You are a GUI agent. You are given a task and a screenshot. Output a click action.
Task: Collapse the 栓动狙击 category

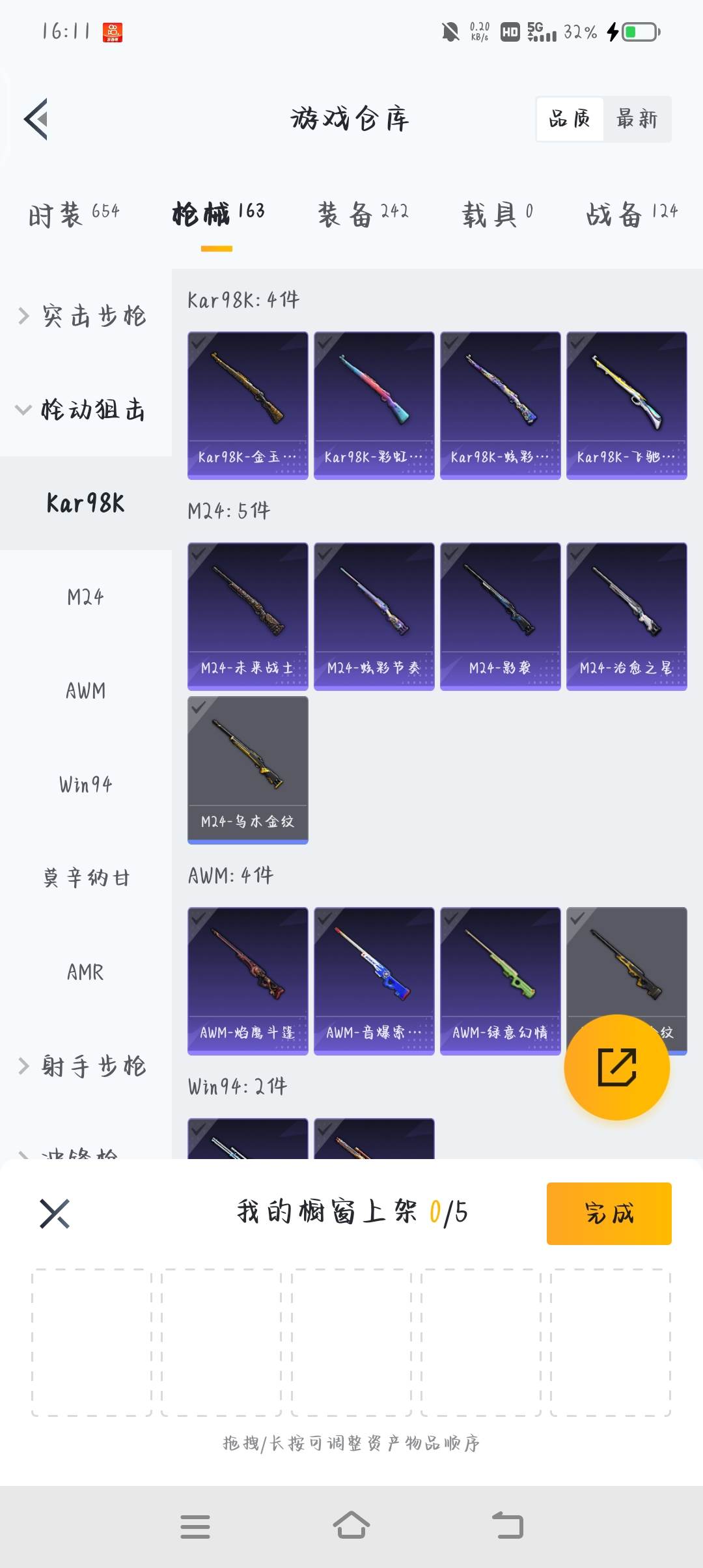85,410
